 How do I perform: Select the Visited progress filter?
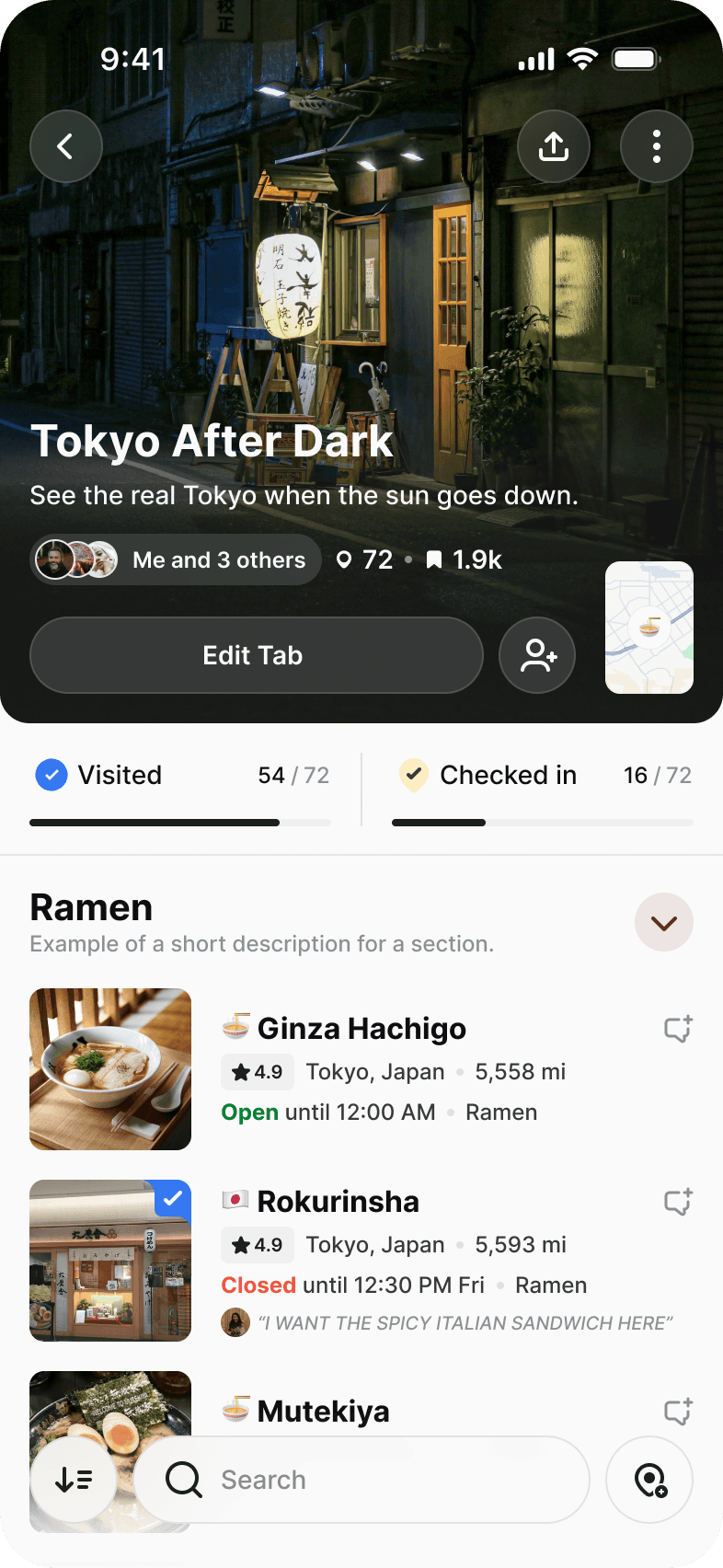pos(180,776)
